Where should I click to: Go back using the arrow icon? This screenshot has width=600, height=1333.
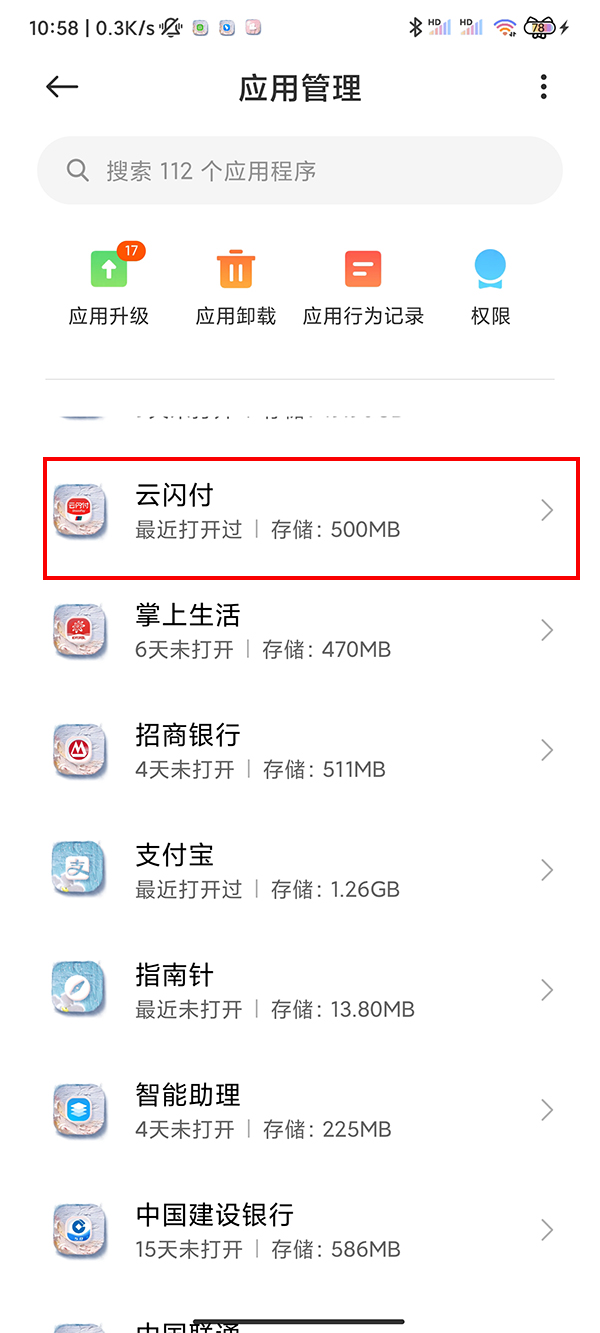click(x=62, y=87)
